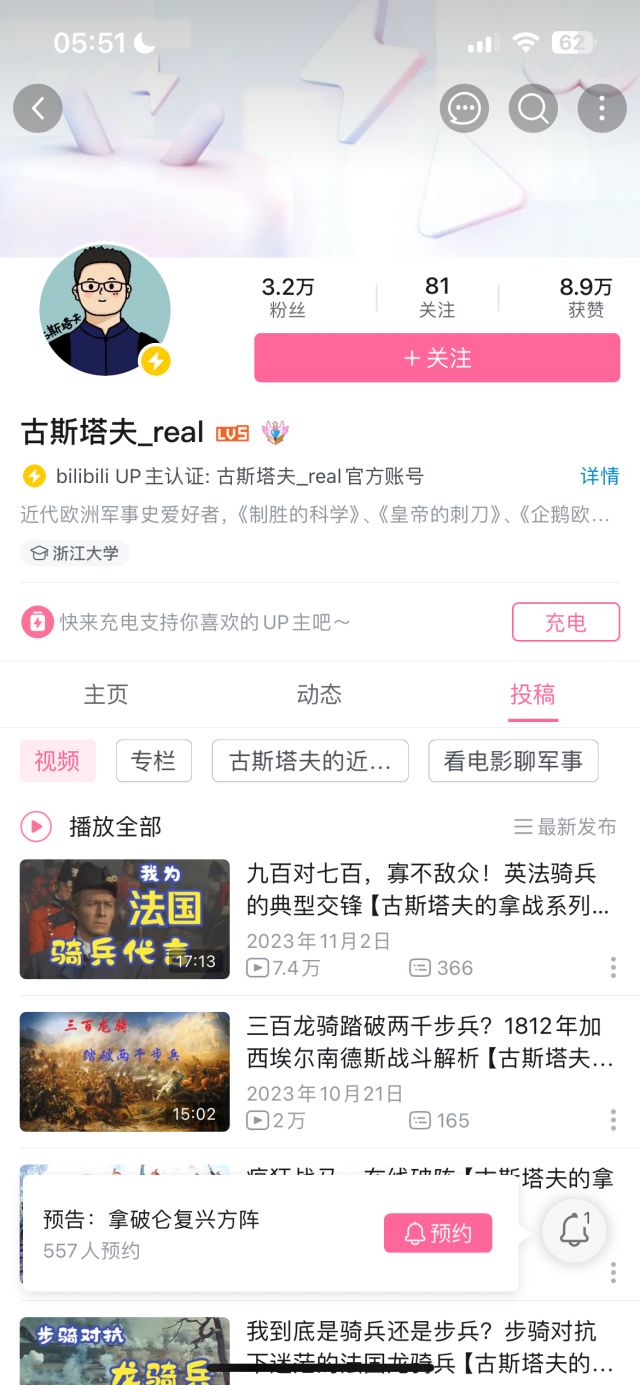This screenshot has height=1385, width=640.
Task: Tap the floating bell reminder icon
Action: click(x=574, y=1230)
